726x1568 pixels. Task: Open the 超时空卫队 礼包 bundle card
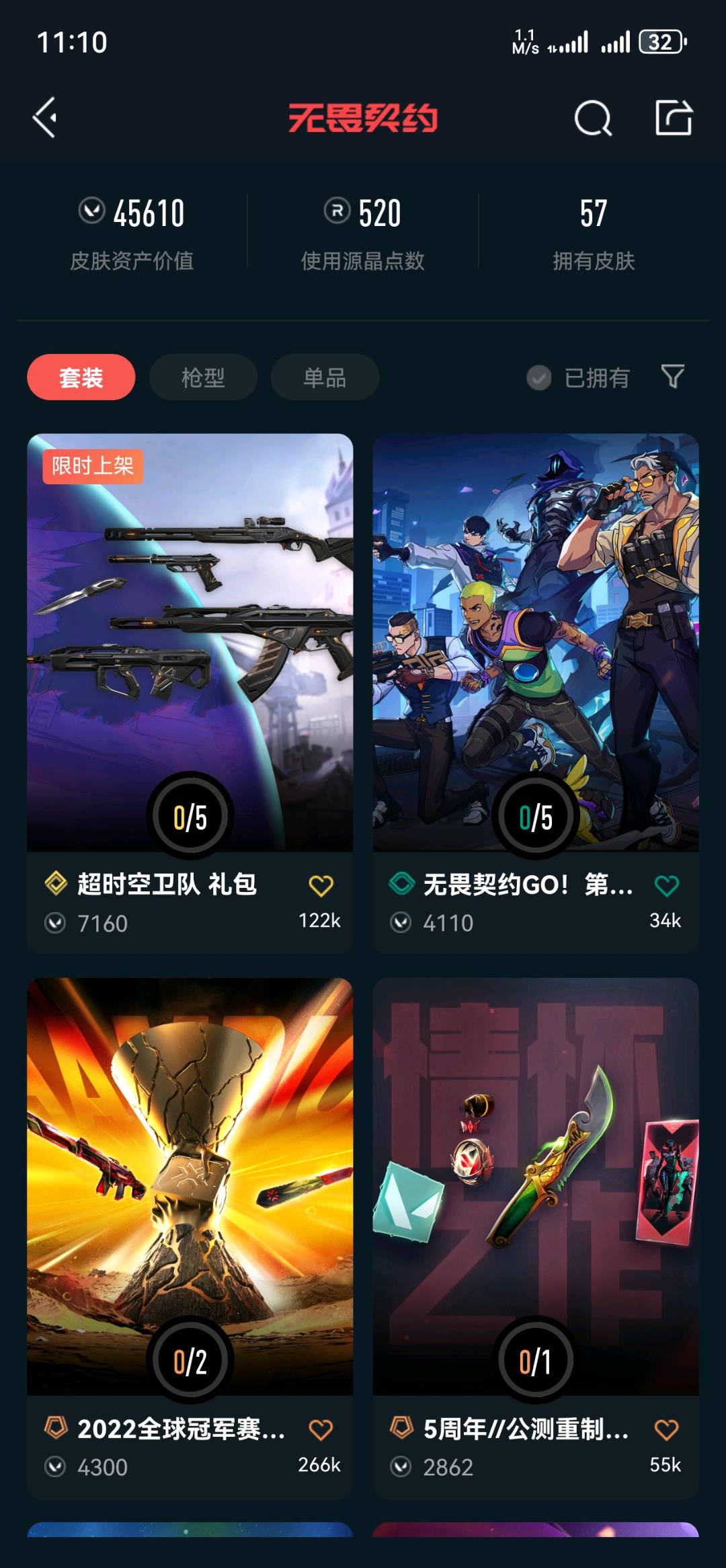pyautogui.click(x=190, y=639)
